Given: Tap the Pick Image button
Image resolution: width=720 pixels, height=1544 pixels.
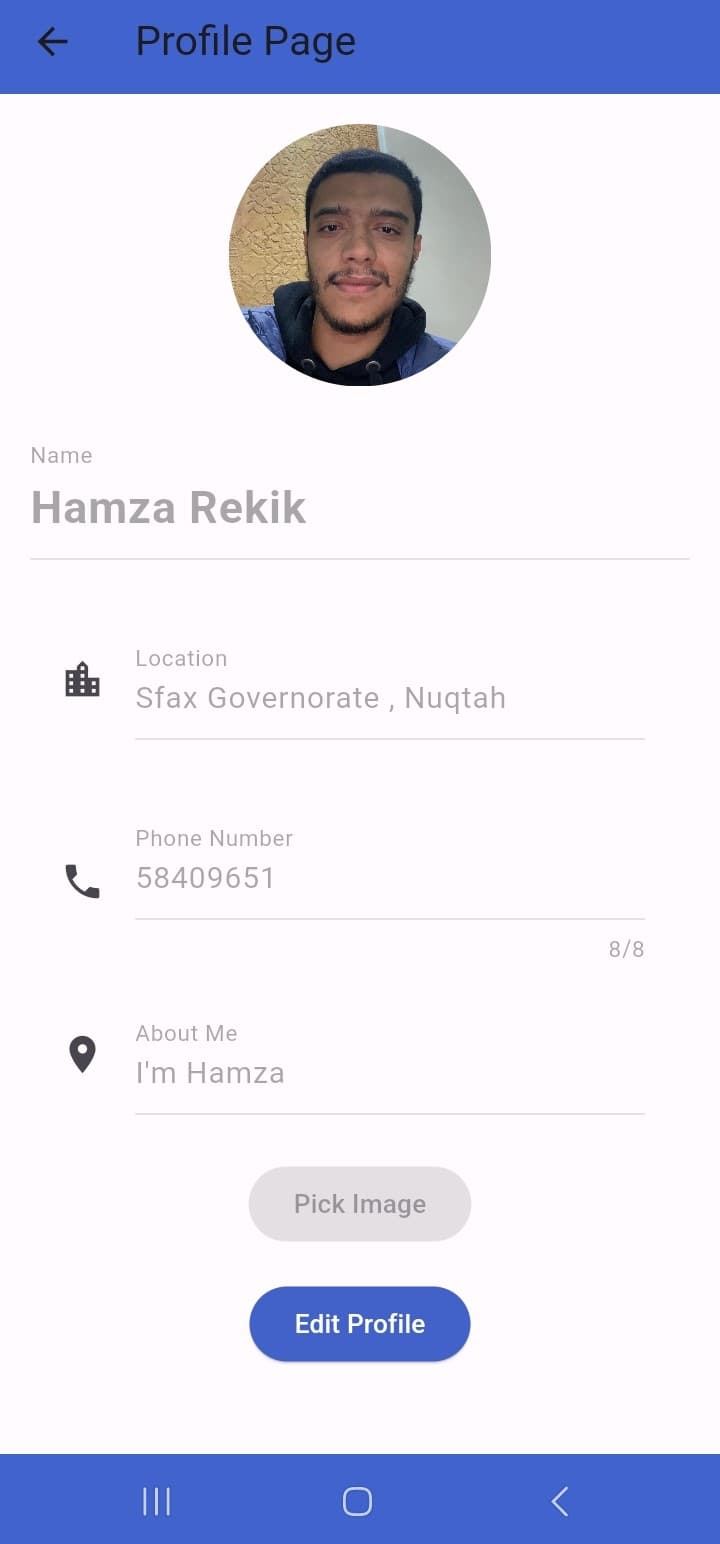Looking at the screenshot, I should point(359,1204).
